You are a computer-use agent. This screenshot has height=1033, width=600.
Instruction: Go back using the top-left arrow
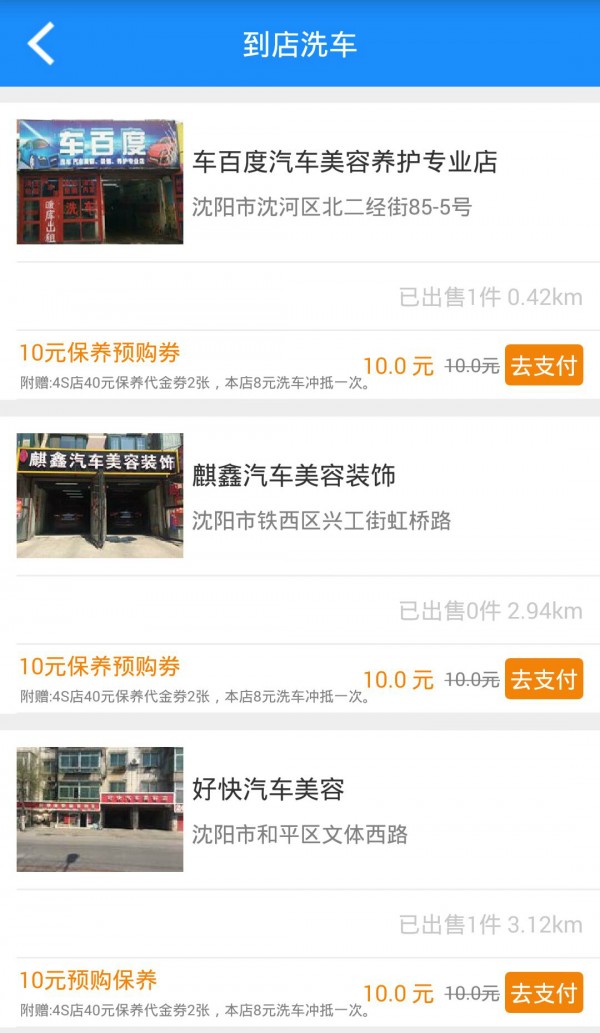pyautogui.click(x=40, y=44)
